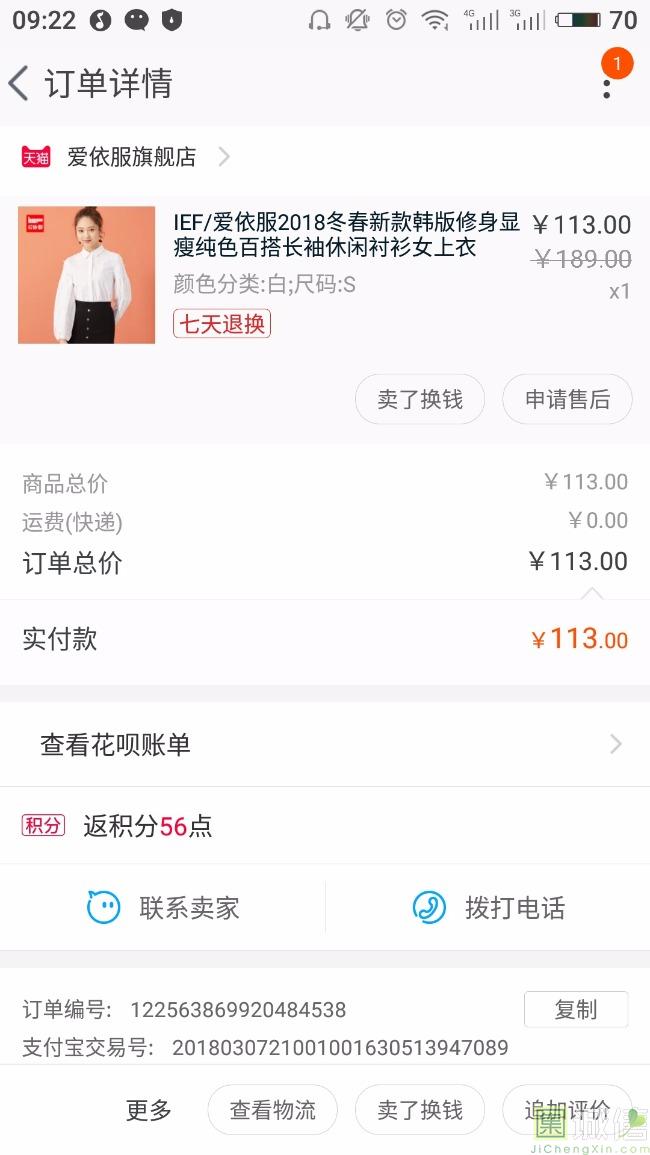Open 爱依服旗舰店 store page

130,157
